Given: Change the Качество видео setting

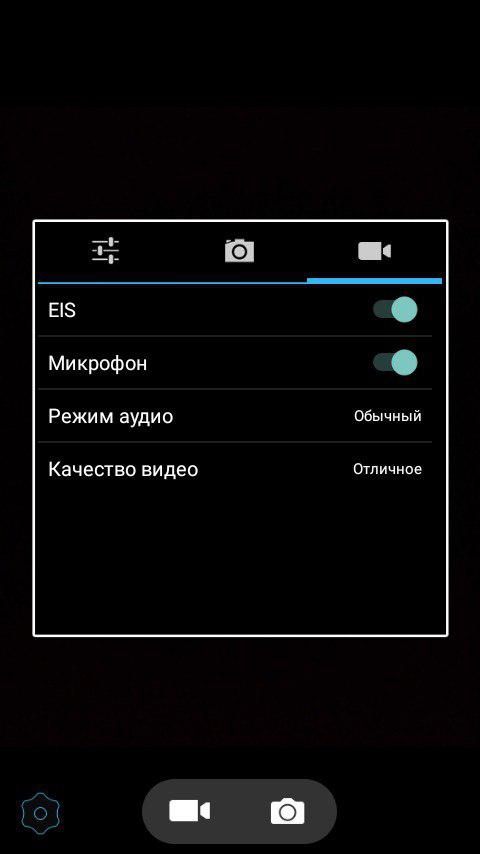Looking at the screenshot, I should click(235, 469).
